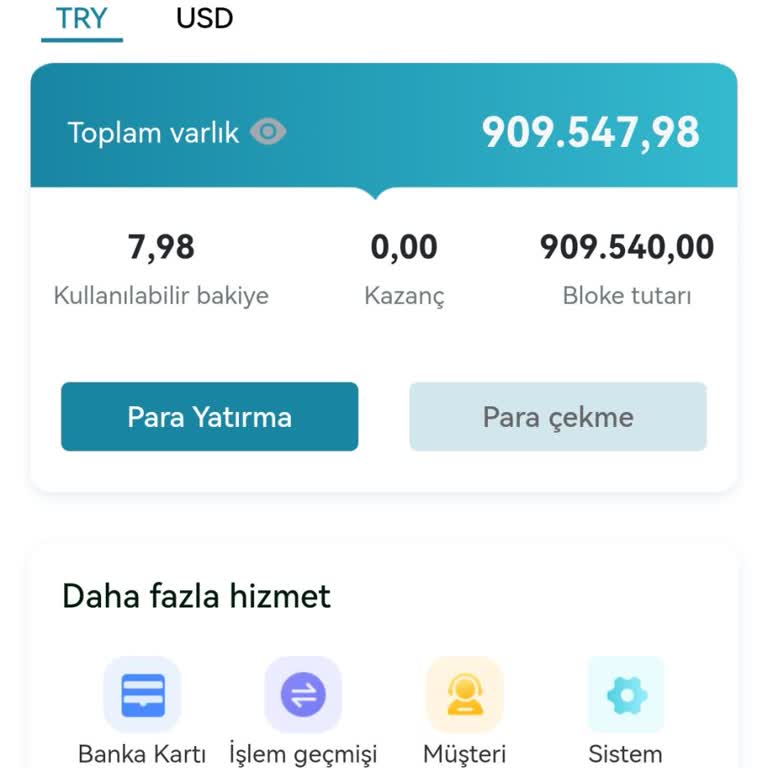Switch to the USD currency tab

[x=204, y=19]
